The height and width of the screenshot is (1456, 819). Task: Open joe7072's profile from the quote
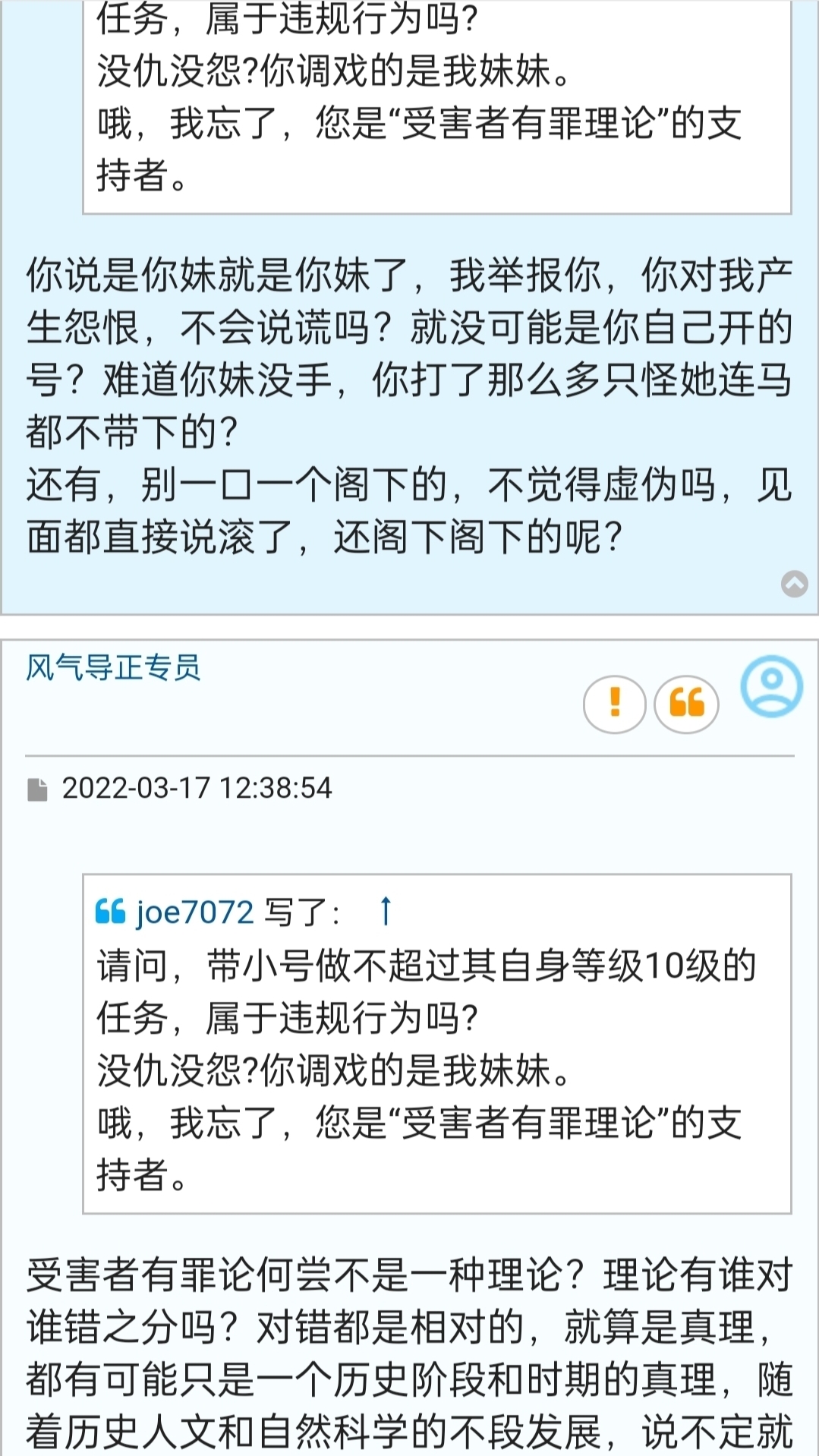pos(194,912)
